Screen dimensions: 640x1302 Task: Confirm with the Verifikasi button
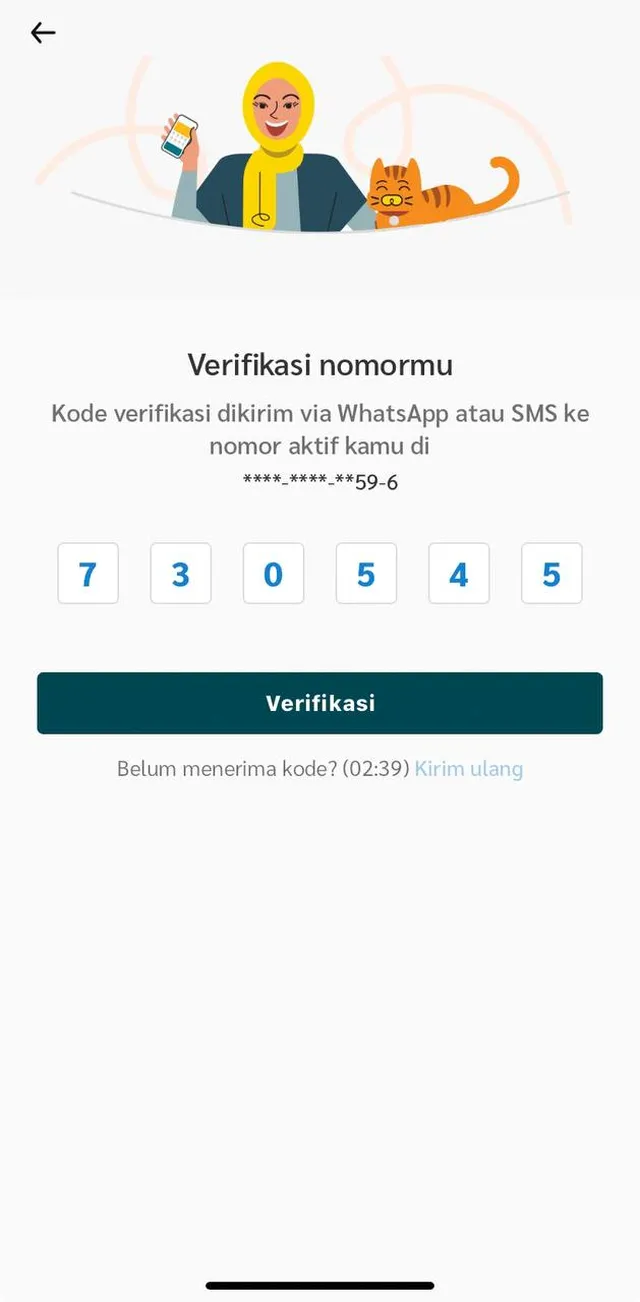point(320,703)
